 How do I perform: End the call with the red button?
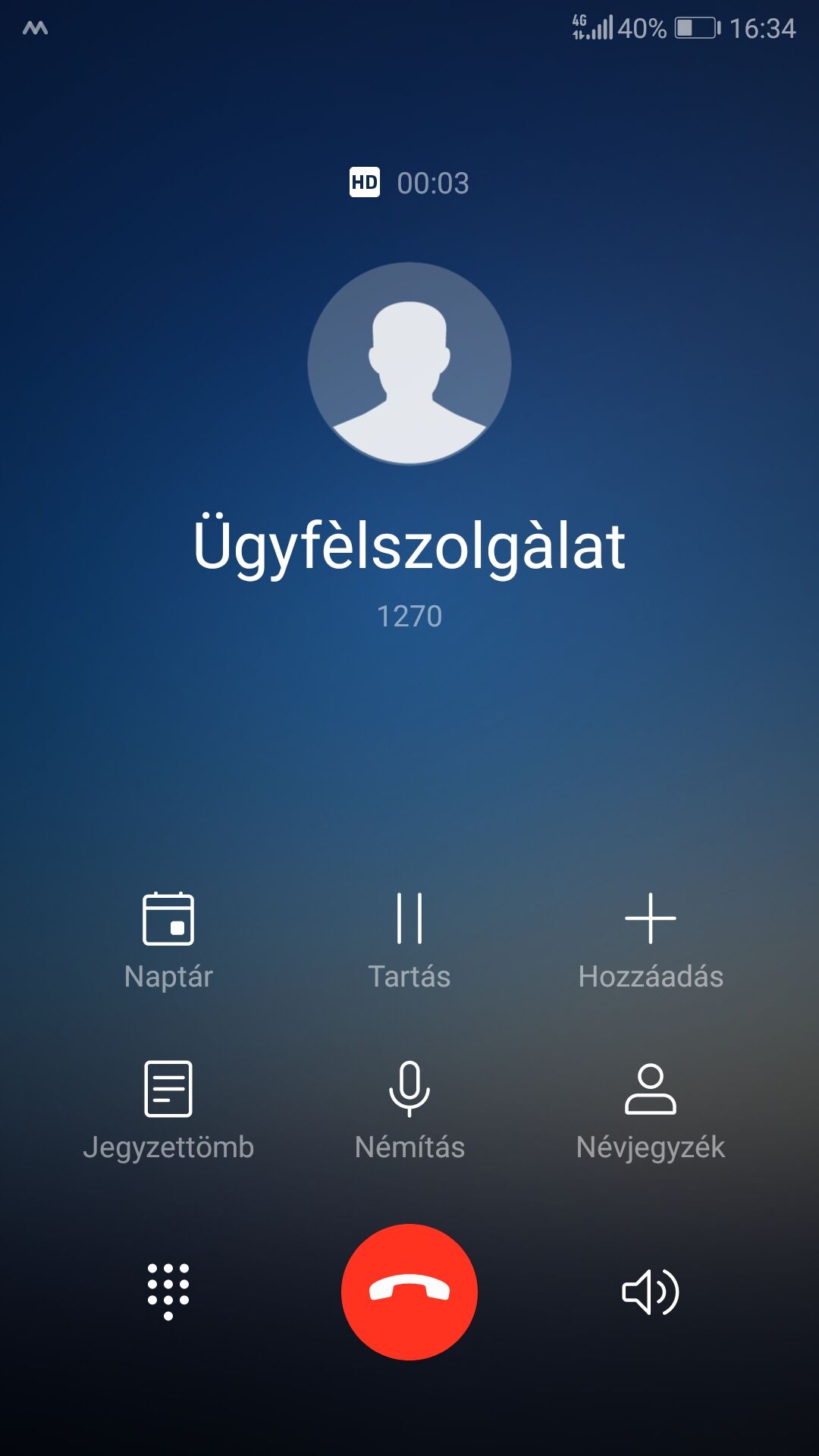pos(409,1291)
